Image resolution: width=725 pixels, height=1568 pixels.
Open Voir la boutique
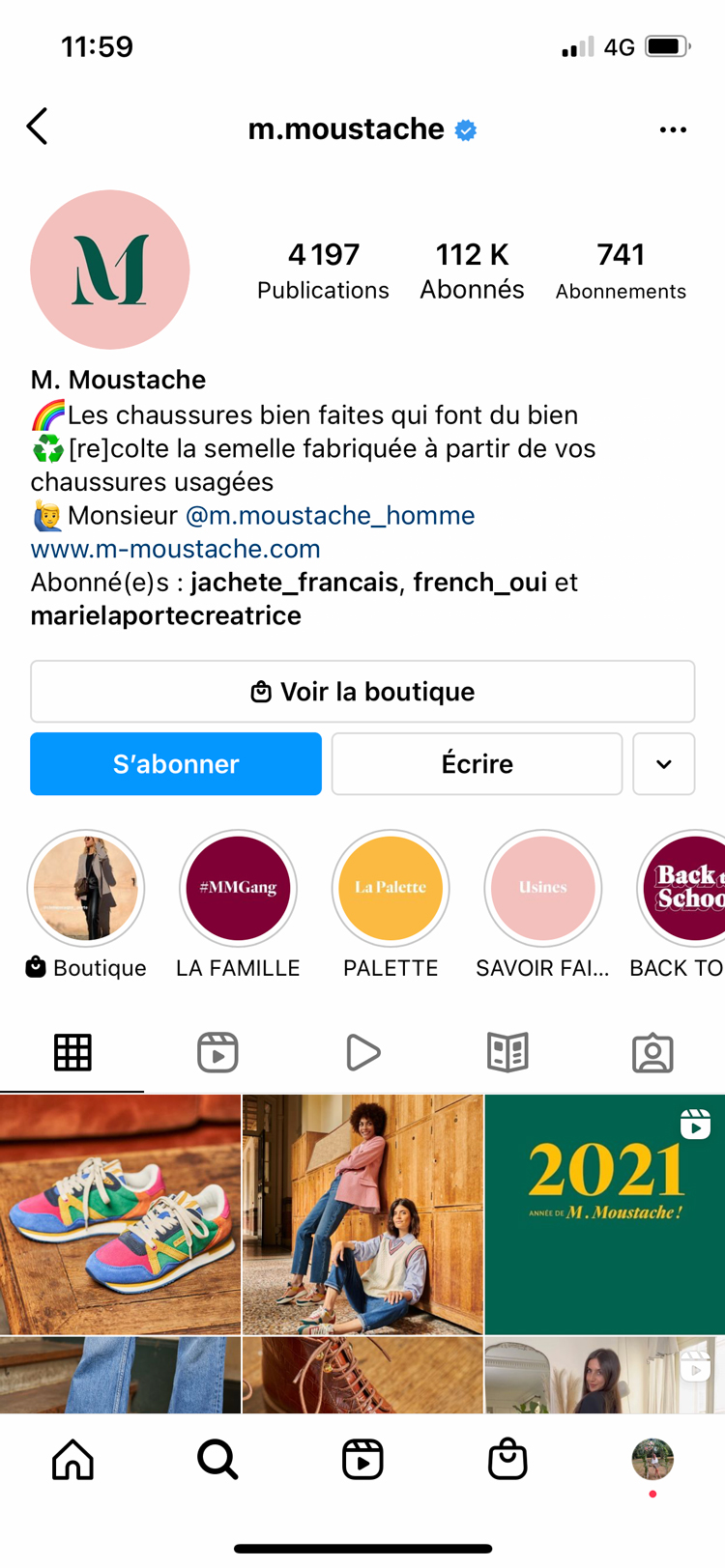tap(362, 692)
